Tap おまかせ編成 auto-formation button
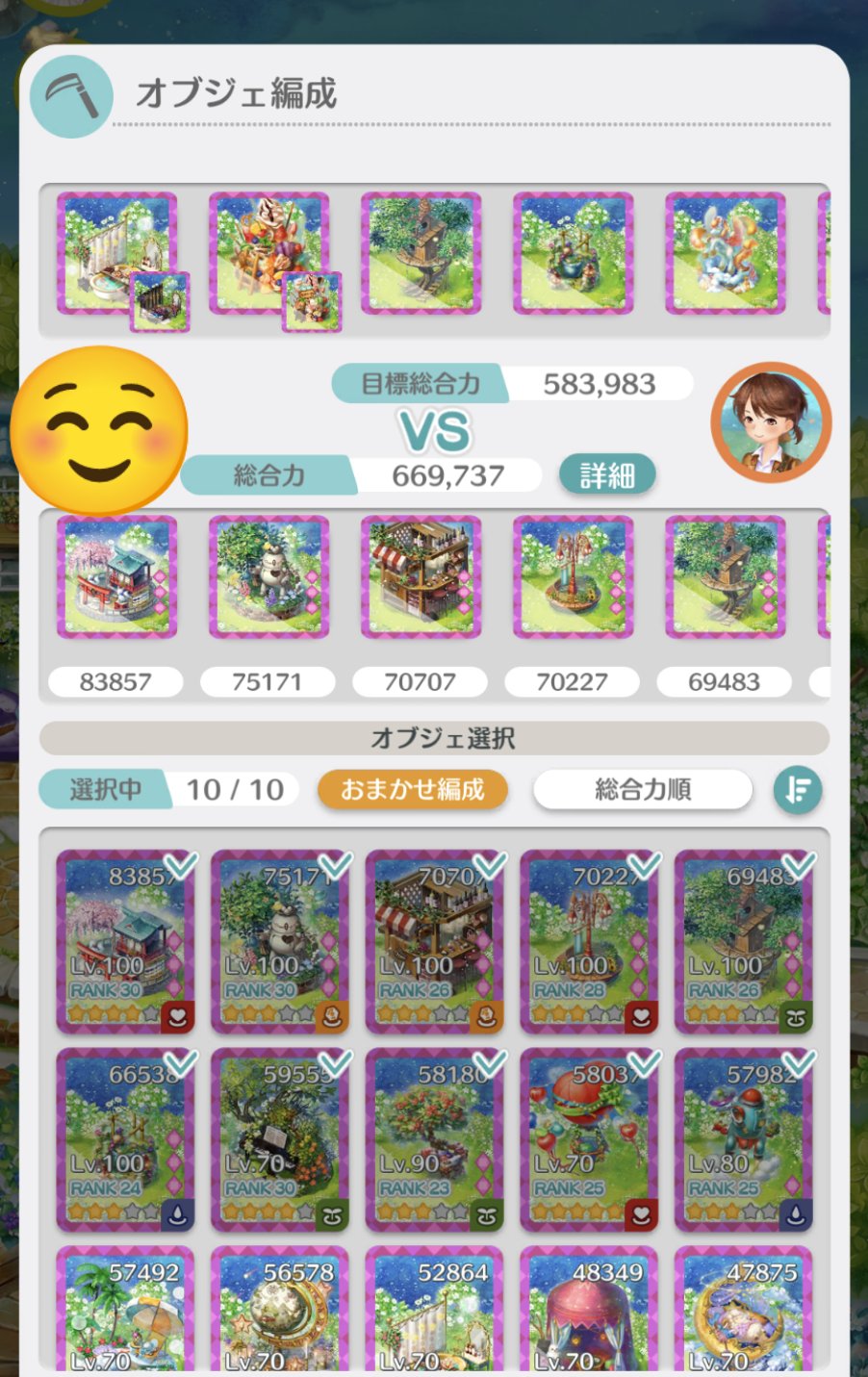Screen dimensions: 868x1377 [x=413, y=790]
